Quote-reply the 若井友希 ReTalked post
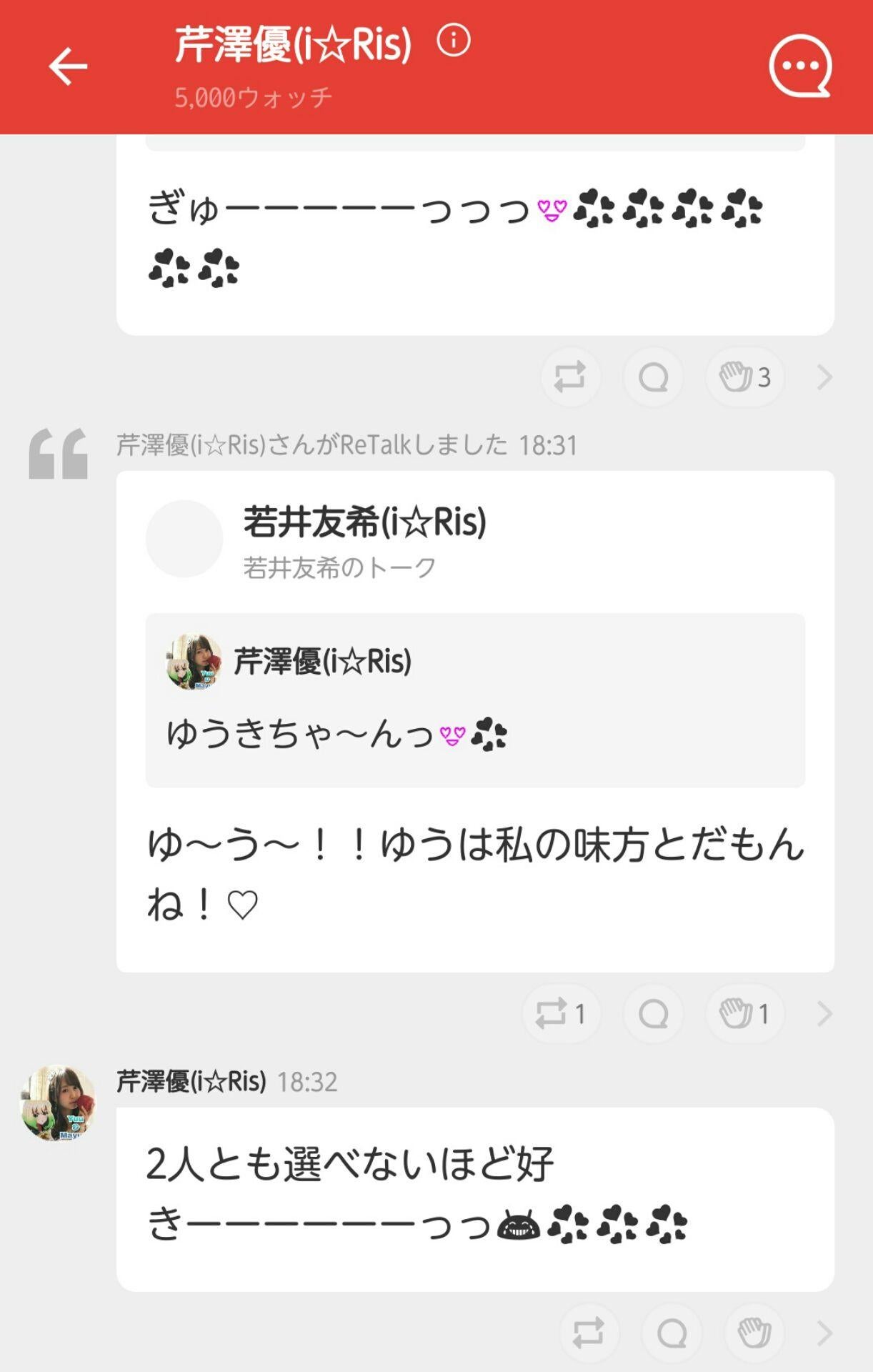 tap(652, 1013)
